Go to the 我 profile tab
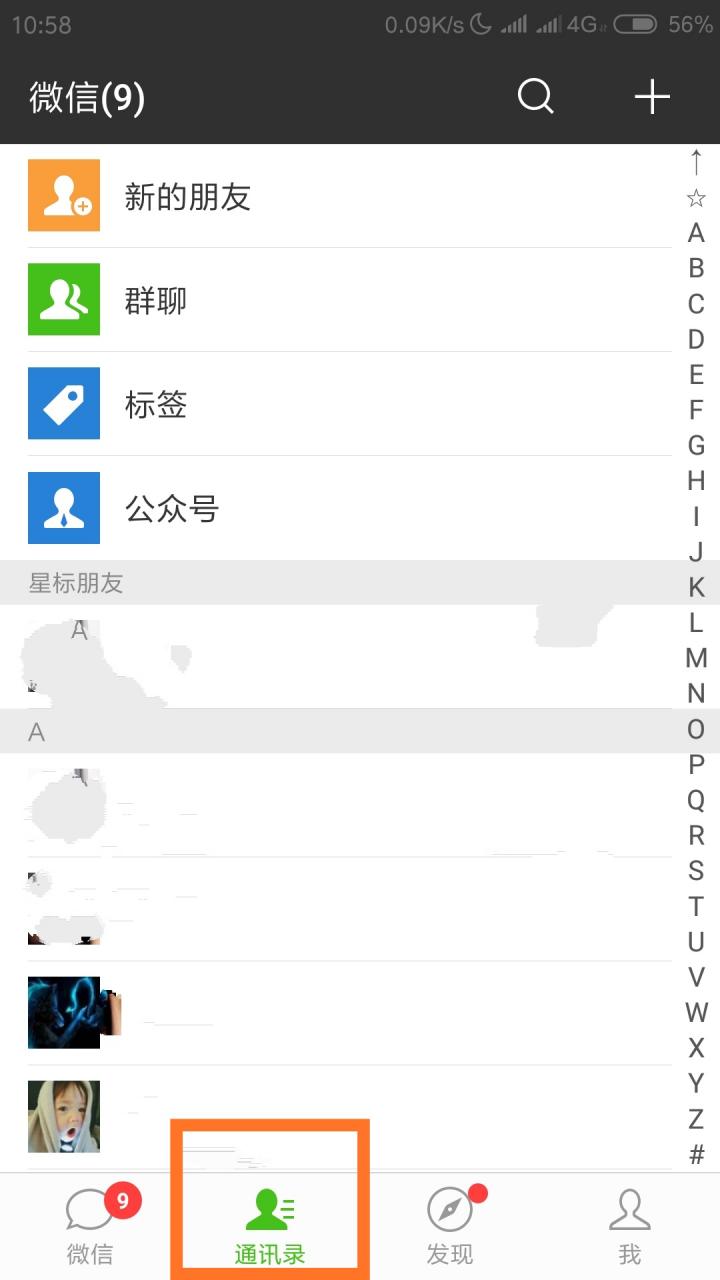The height and width of the screenshot is (1280, 720). click(629, 1226)
